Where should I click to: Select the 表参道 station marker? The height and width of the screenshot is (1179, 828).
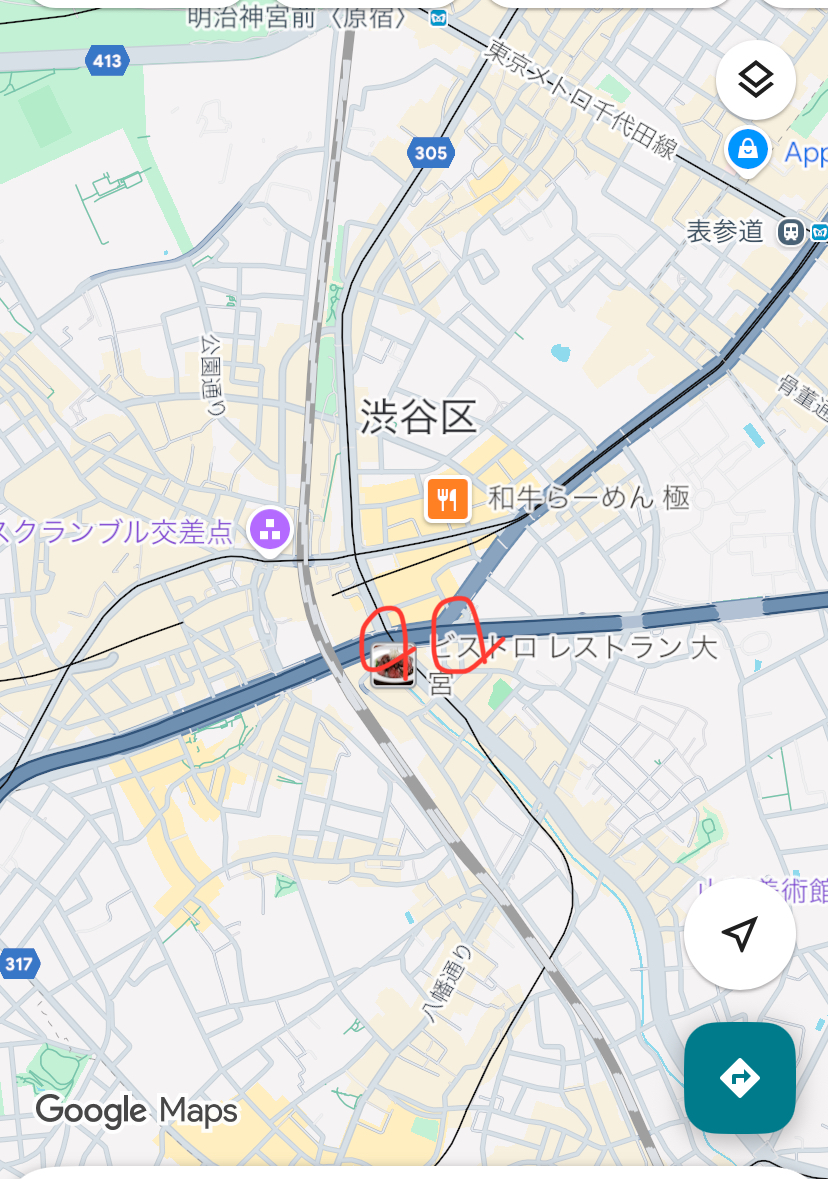click(x=791, y=232)
